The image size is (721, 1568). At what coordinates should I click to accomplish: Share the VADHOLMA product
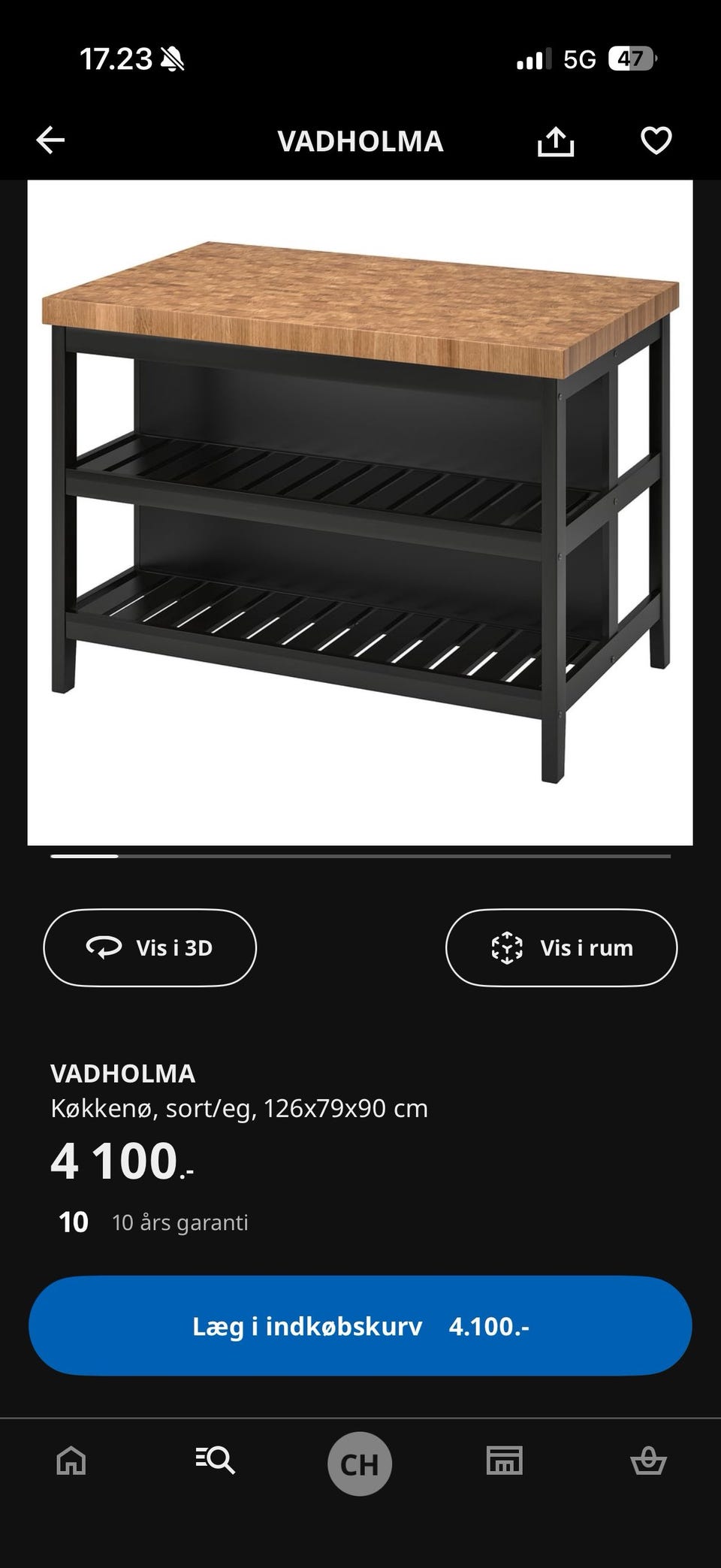556,141
